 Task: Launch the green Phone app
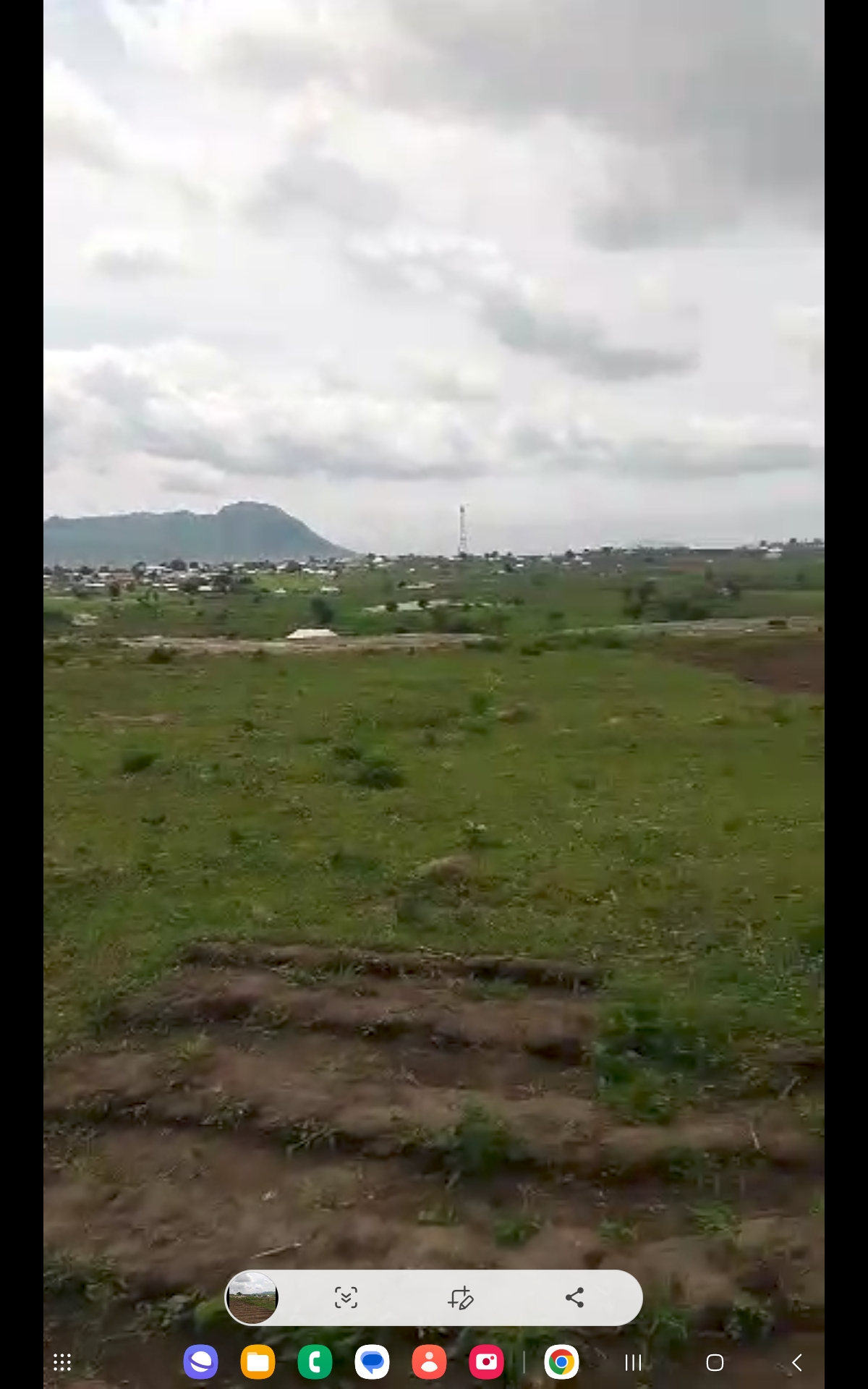point(315,1363)
